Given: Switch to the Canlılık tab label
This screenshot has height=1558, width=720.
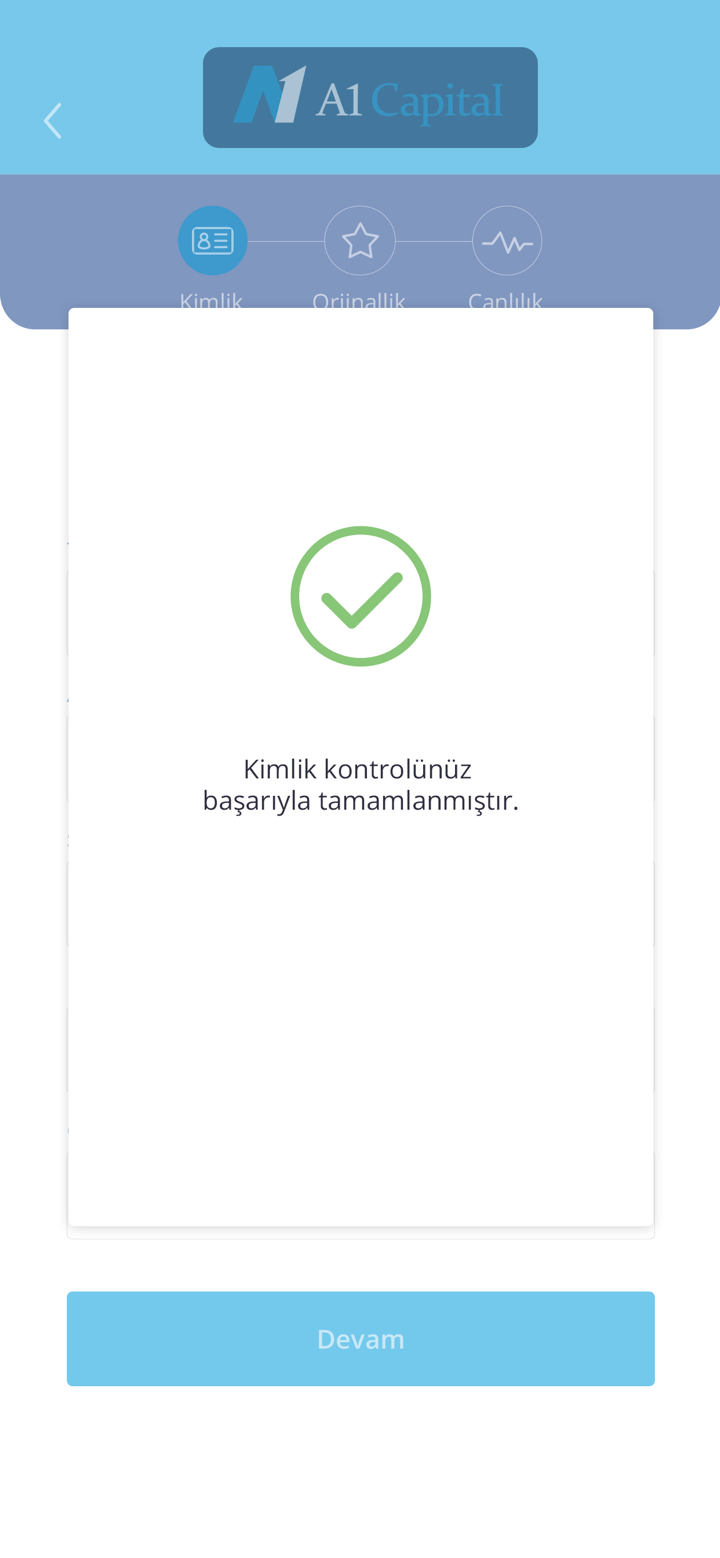Looking at the screenshot, I should 506,300.
